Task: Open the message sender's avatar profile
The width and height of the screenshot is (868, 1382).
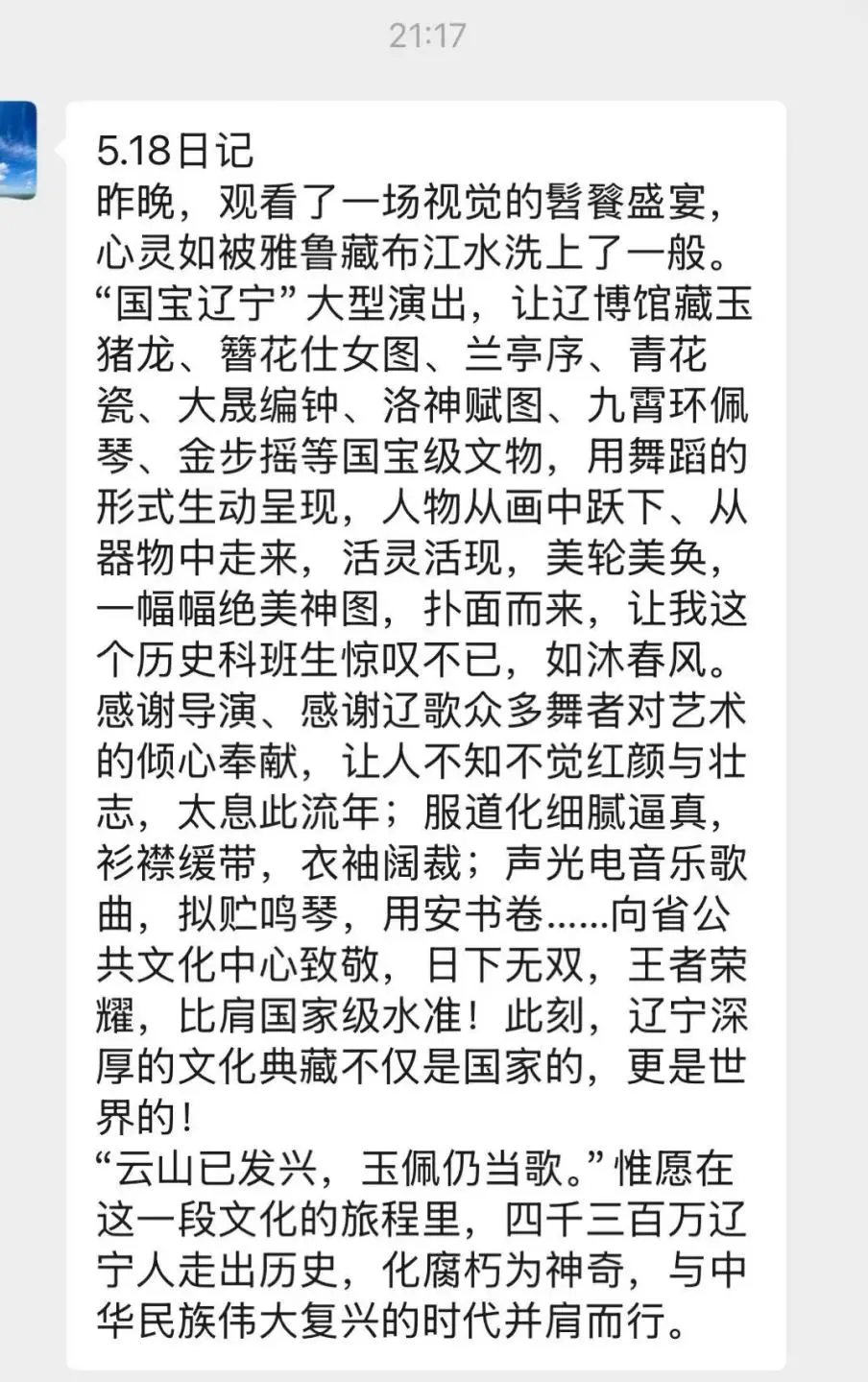Action: (x=16, y=150)
